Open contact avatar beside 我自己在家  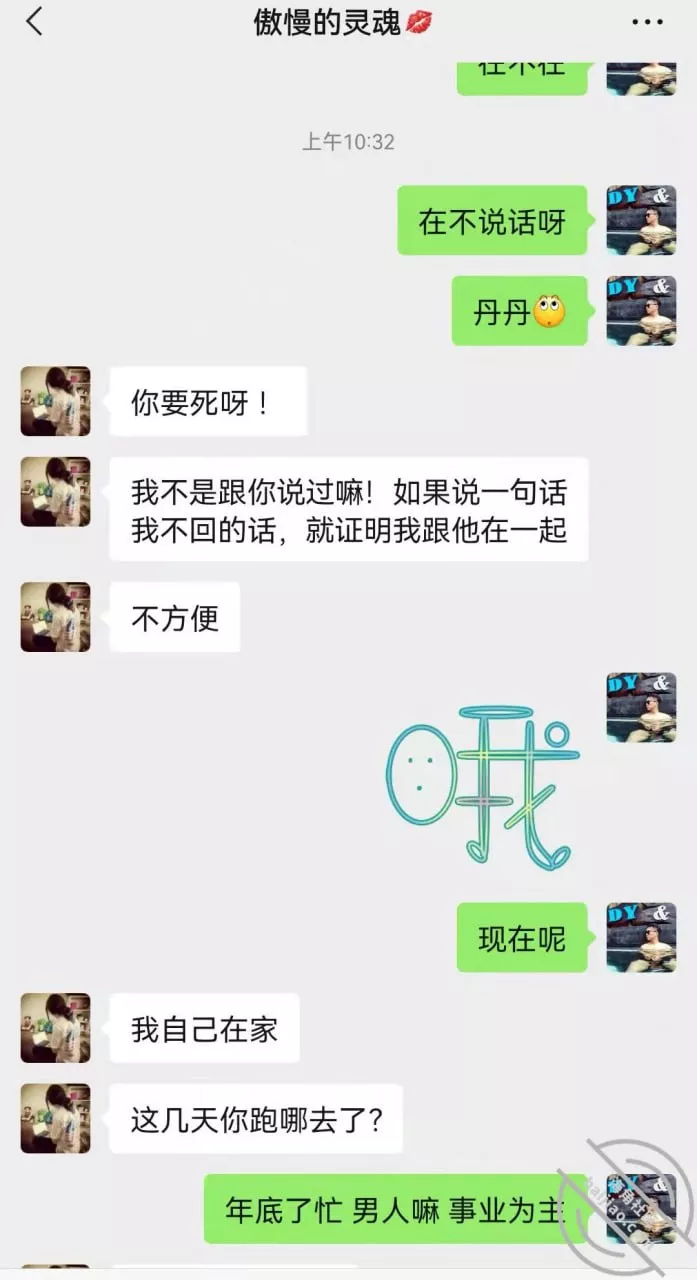click(x=56, y=1028)
